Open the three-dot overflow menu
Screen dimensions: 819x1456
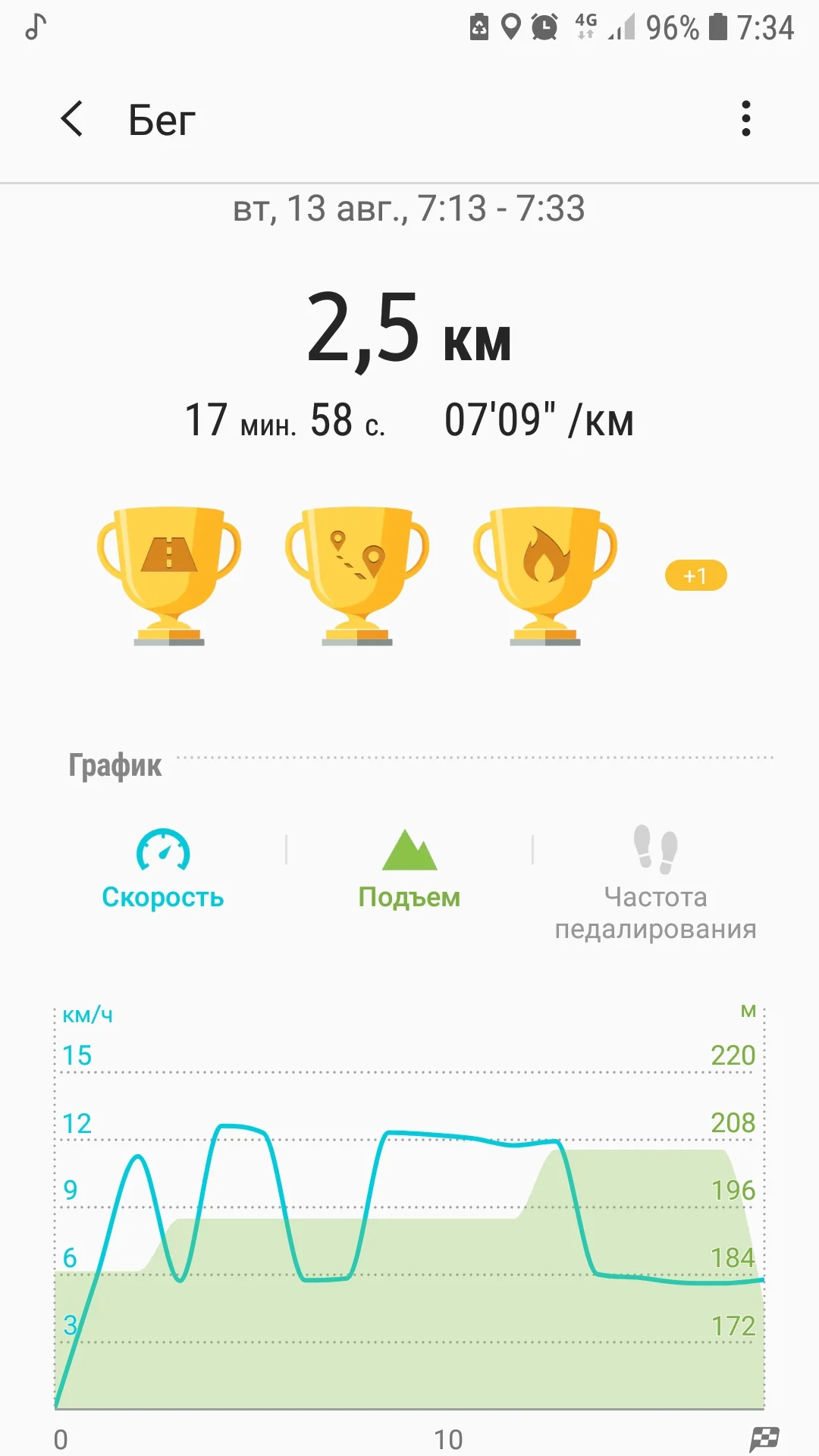coord(745,118)
